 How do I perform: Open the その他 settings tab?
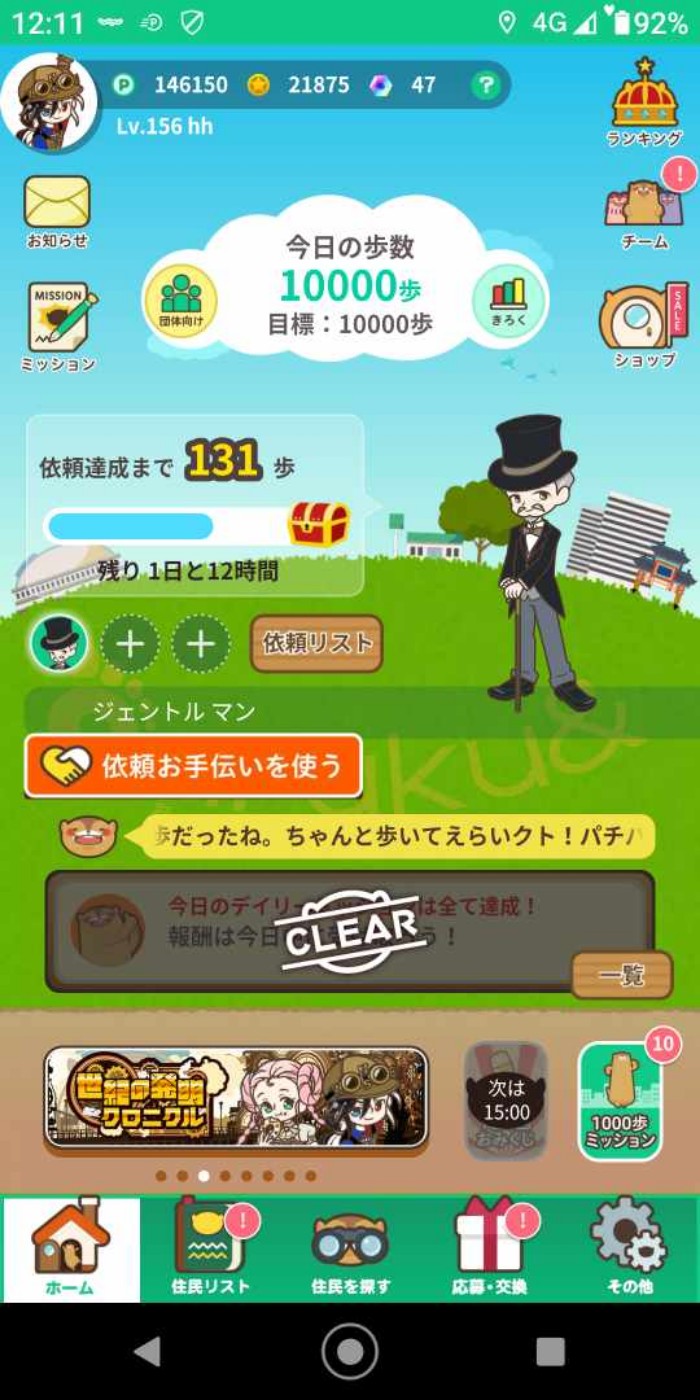tap(629, 1249)
